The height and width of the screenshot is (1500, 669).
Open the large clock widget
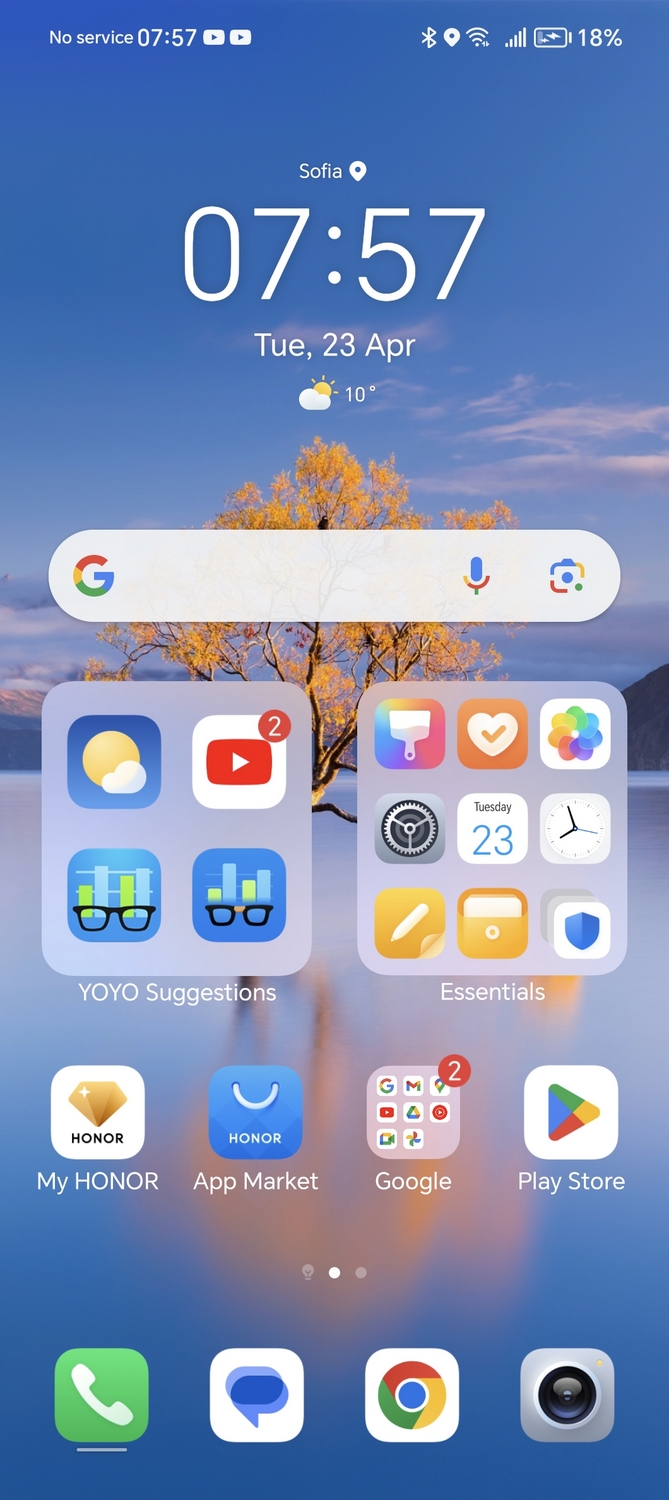pyautogui.click(x=334, y=255)
